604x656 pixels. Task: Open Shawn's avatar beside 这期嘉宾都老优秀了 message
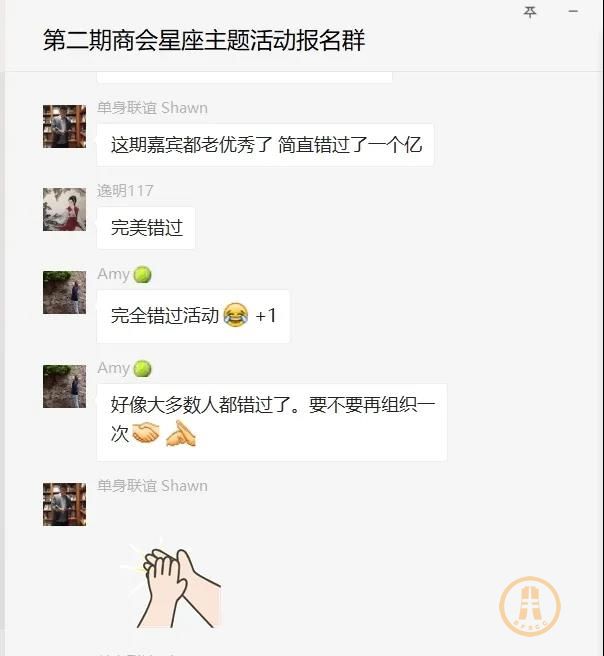(64, 126)
